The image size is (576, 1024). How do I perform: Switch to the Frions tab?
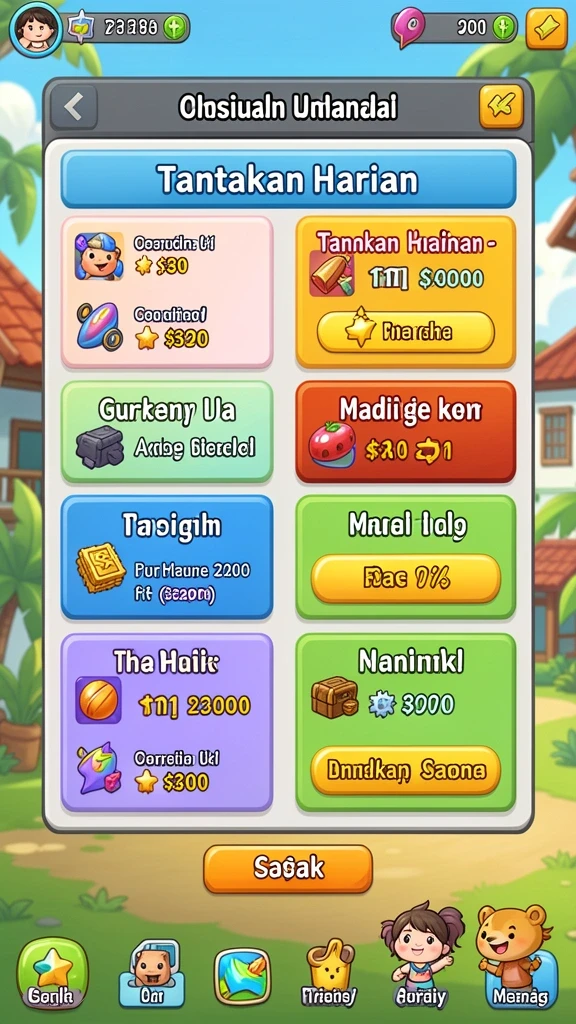(330, 973)
